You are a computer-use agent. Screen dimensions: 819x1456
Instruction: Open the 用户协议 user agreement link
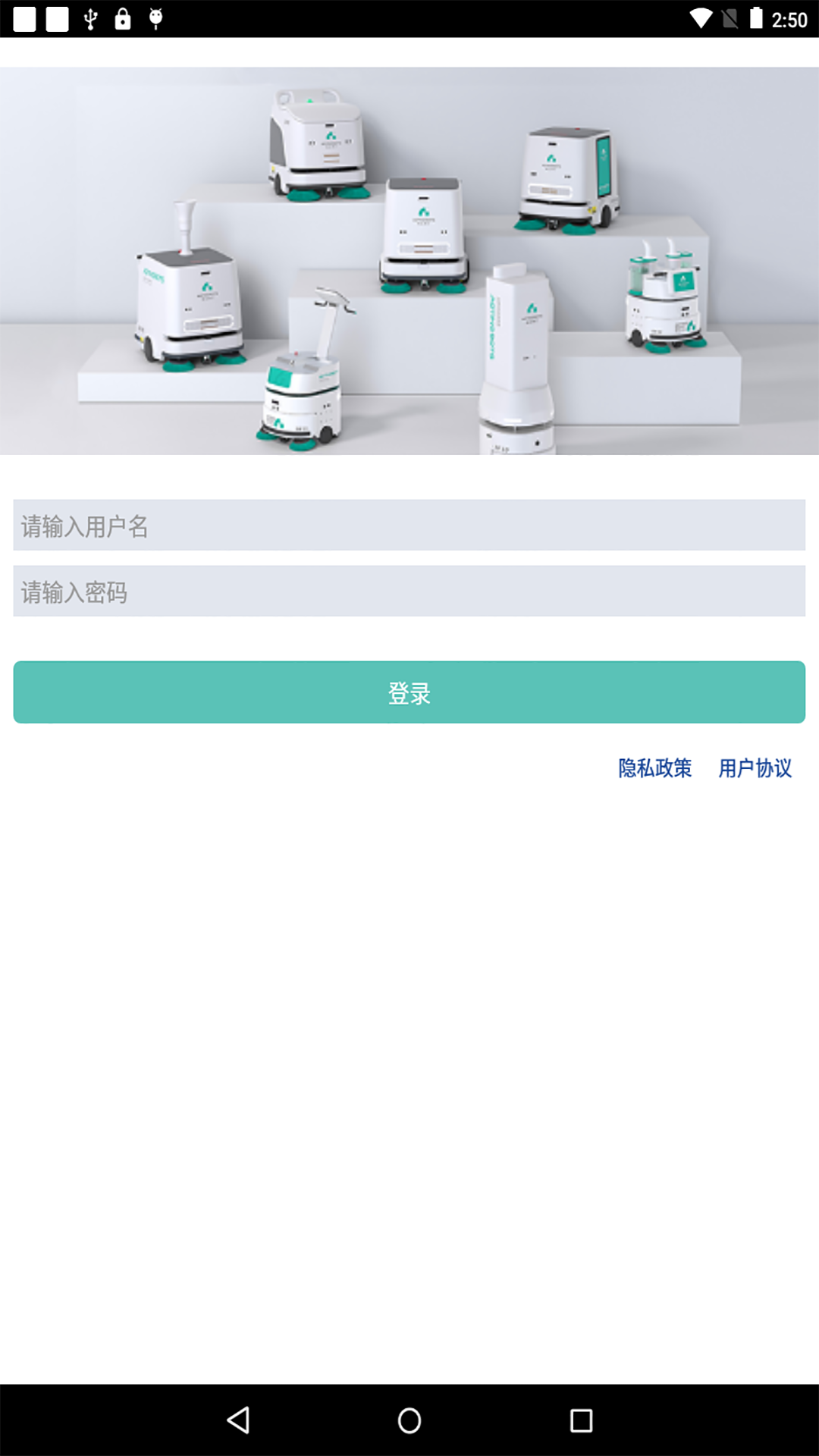(755, 768)
